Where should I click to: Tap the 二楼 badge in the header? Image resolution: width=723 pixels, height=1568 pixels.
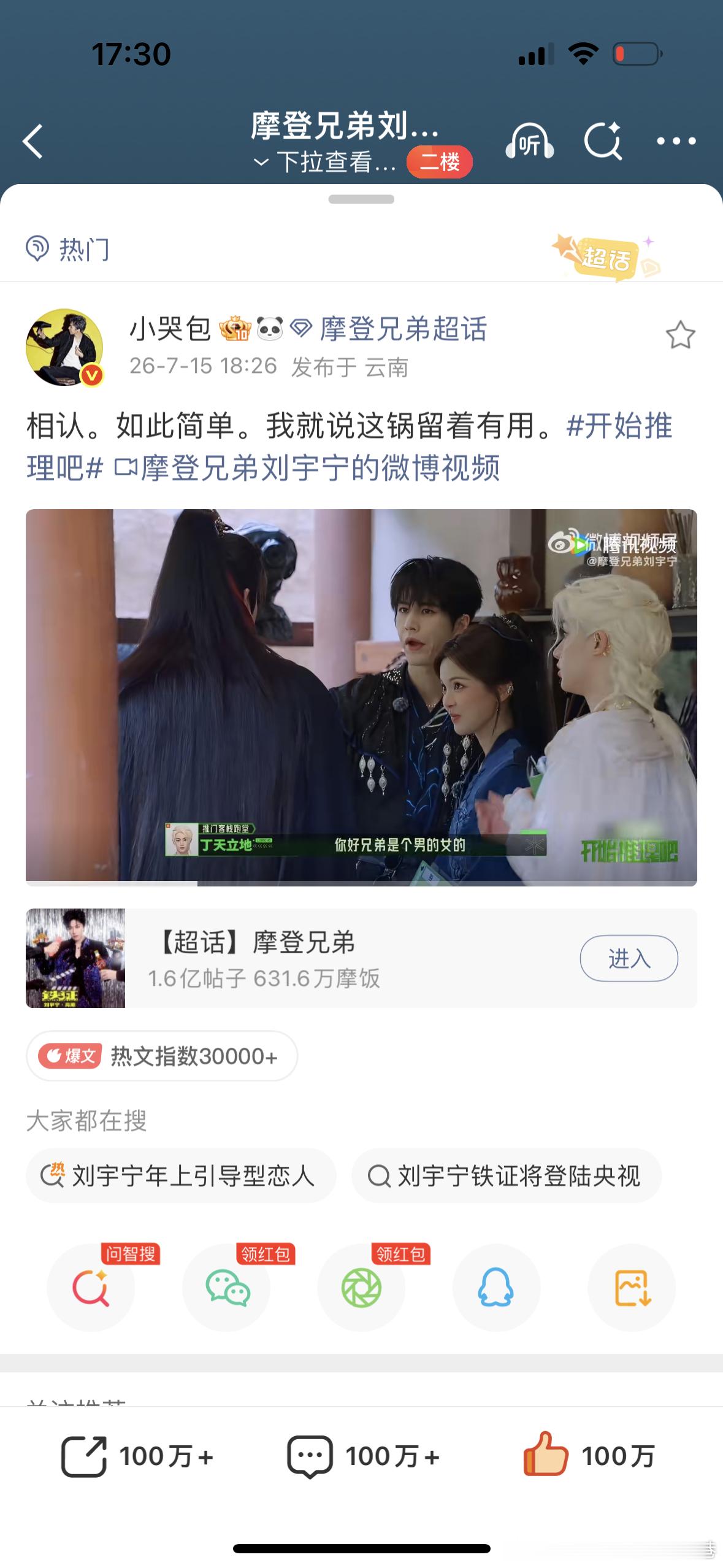click(x=440, y=162)
